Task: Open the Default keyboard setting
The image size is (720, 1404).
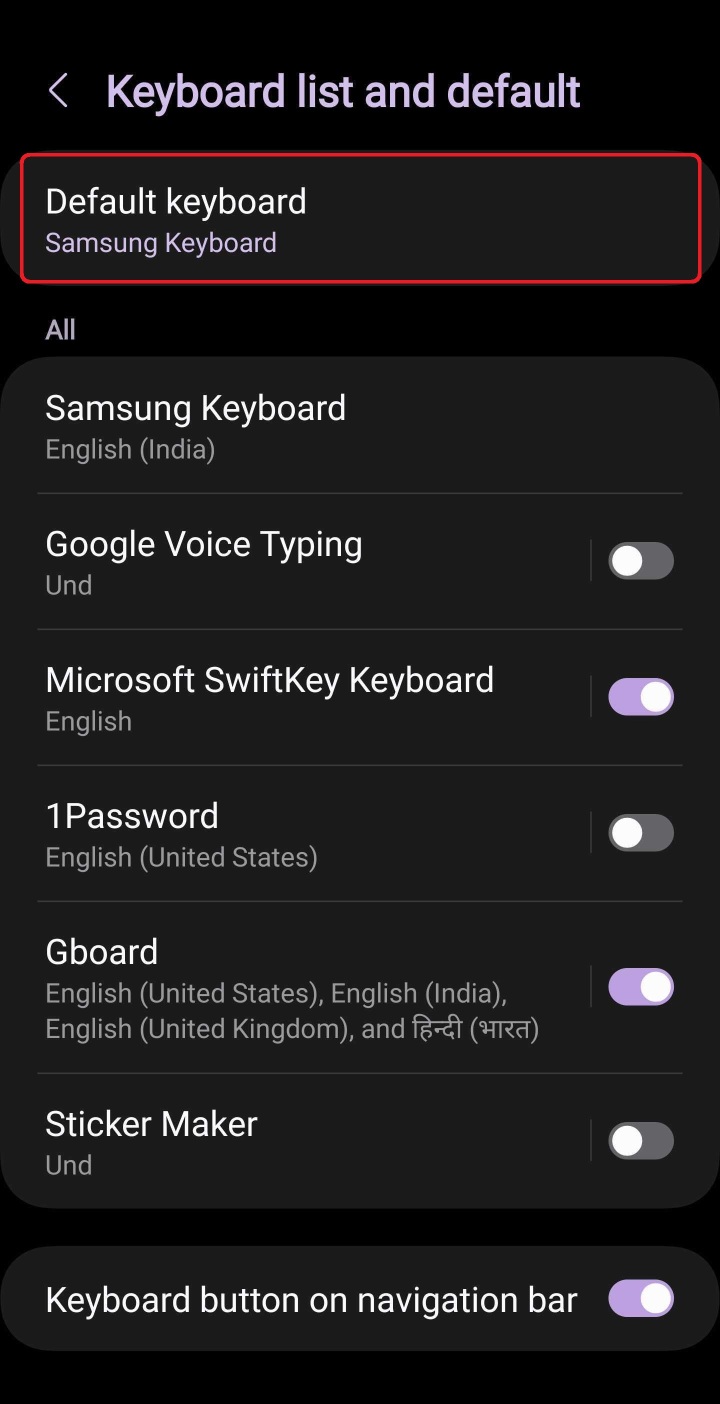Action: click(x=360, y=219)
